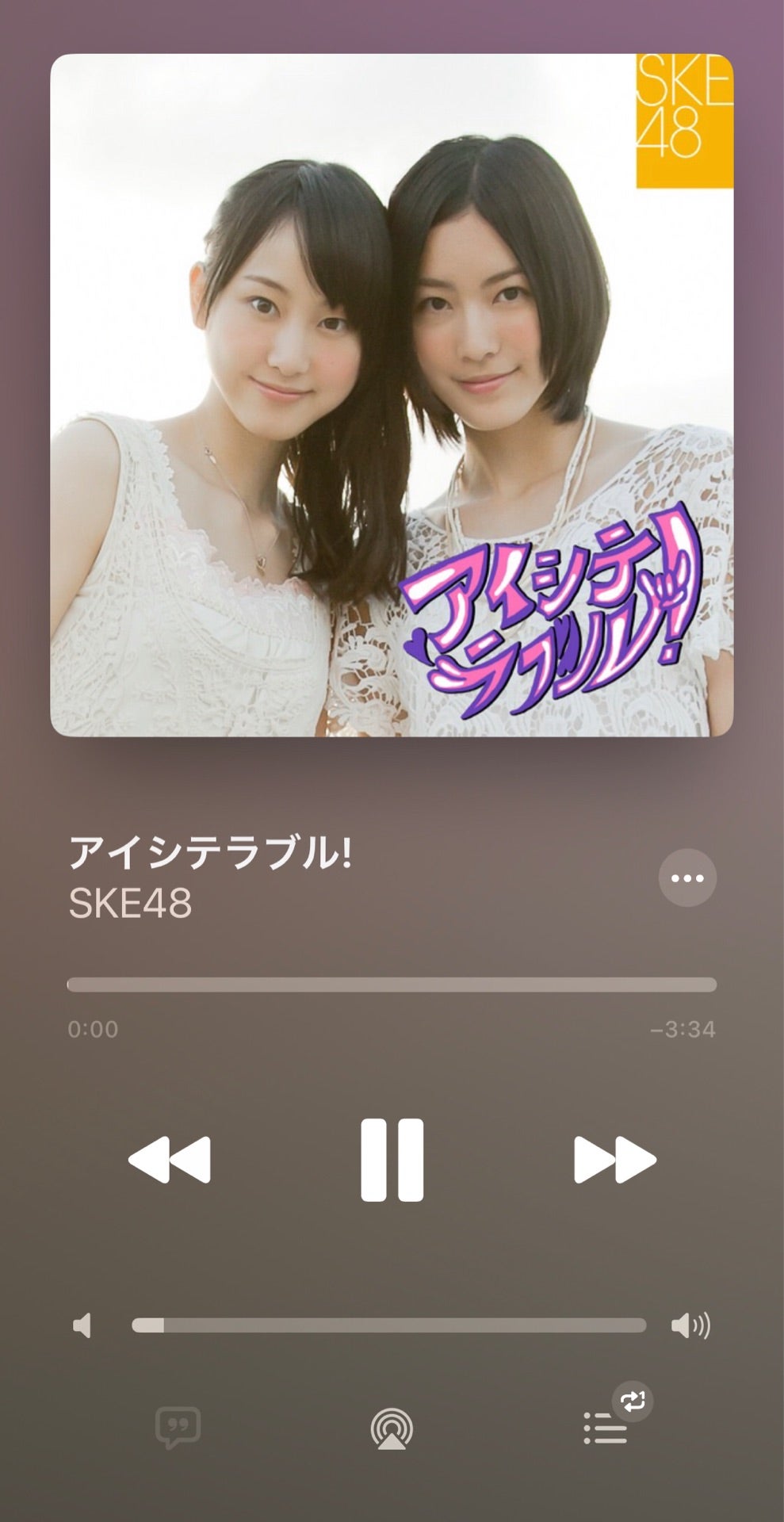Tap the volume slider
Image resolution: width=784 pixels, height=1522 pixels.
[388, 1325]
